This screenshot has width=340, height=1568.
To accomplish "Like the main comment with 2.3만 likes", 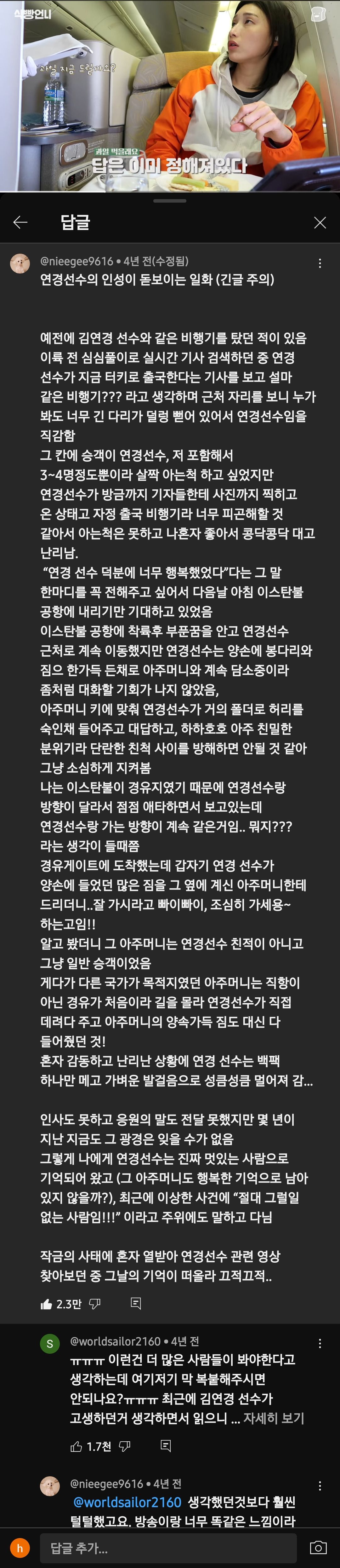I will (47, 1304).
